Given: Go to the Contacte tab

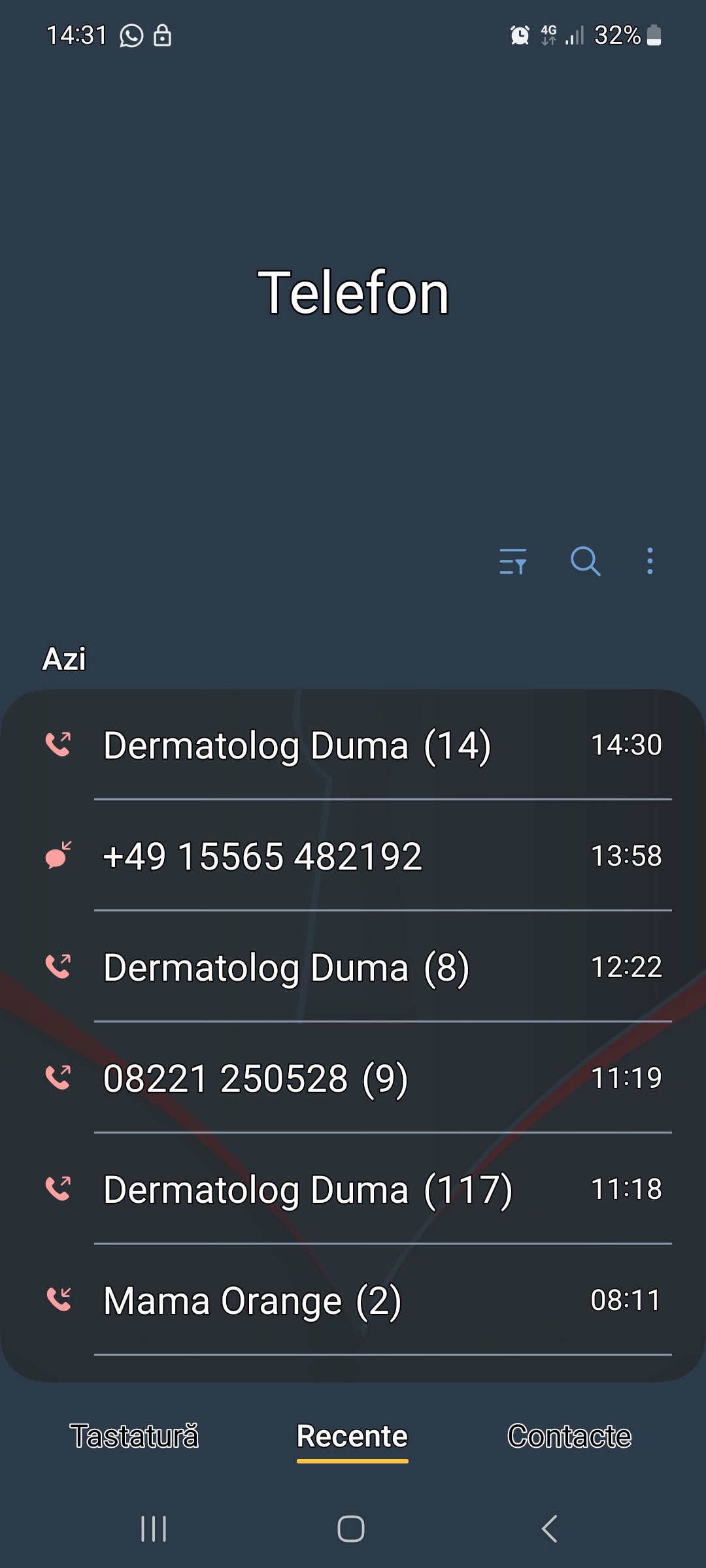Looking at the screenshot, I should (x=569, y=1436).
